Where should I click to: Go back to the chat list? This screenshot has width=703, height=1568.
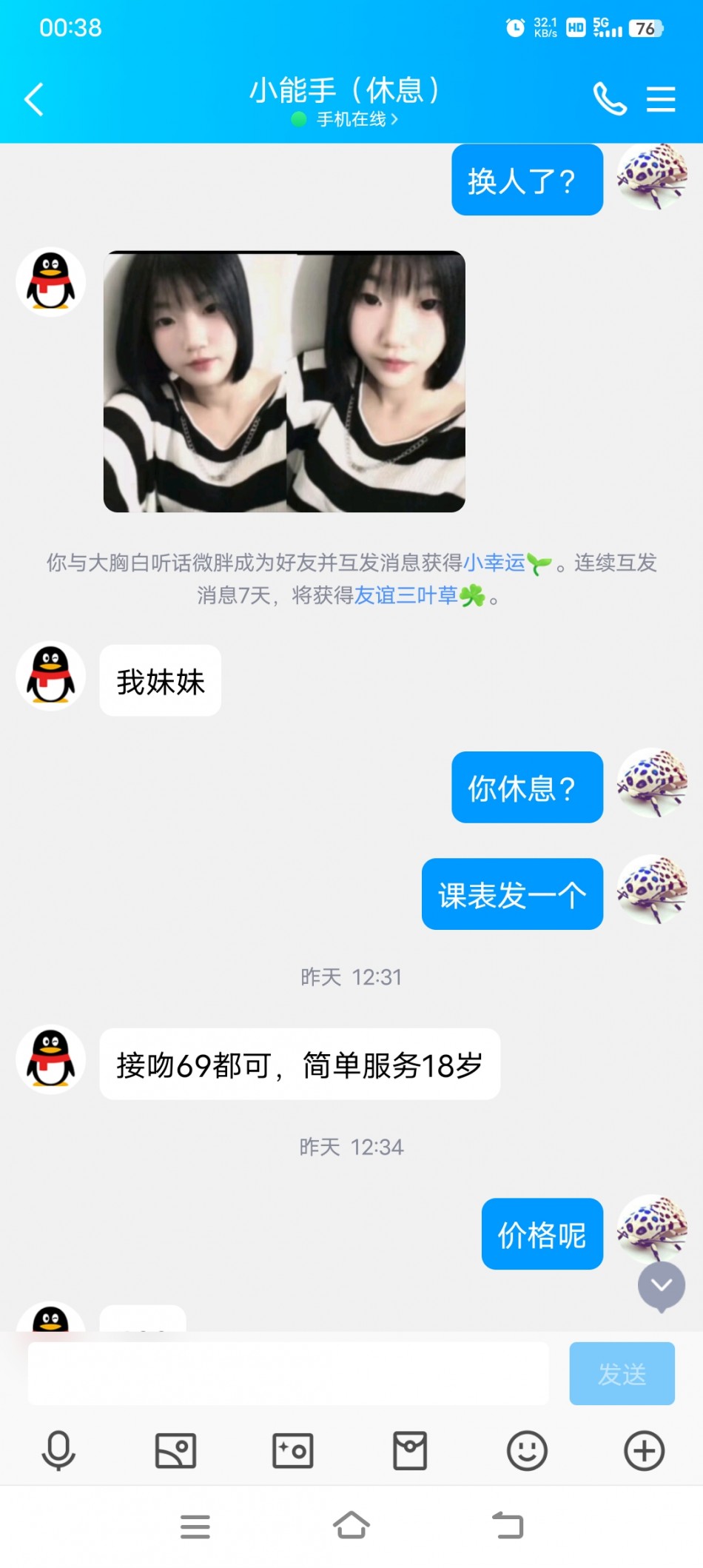34,99
